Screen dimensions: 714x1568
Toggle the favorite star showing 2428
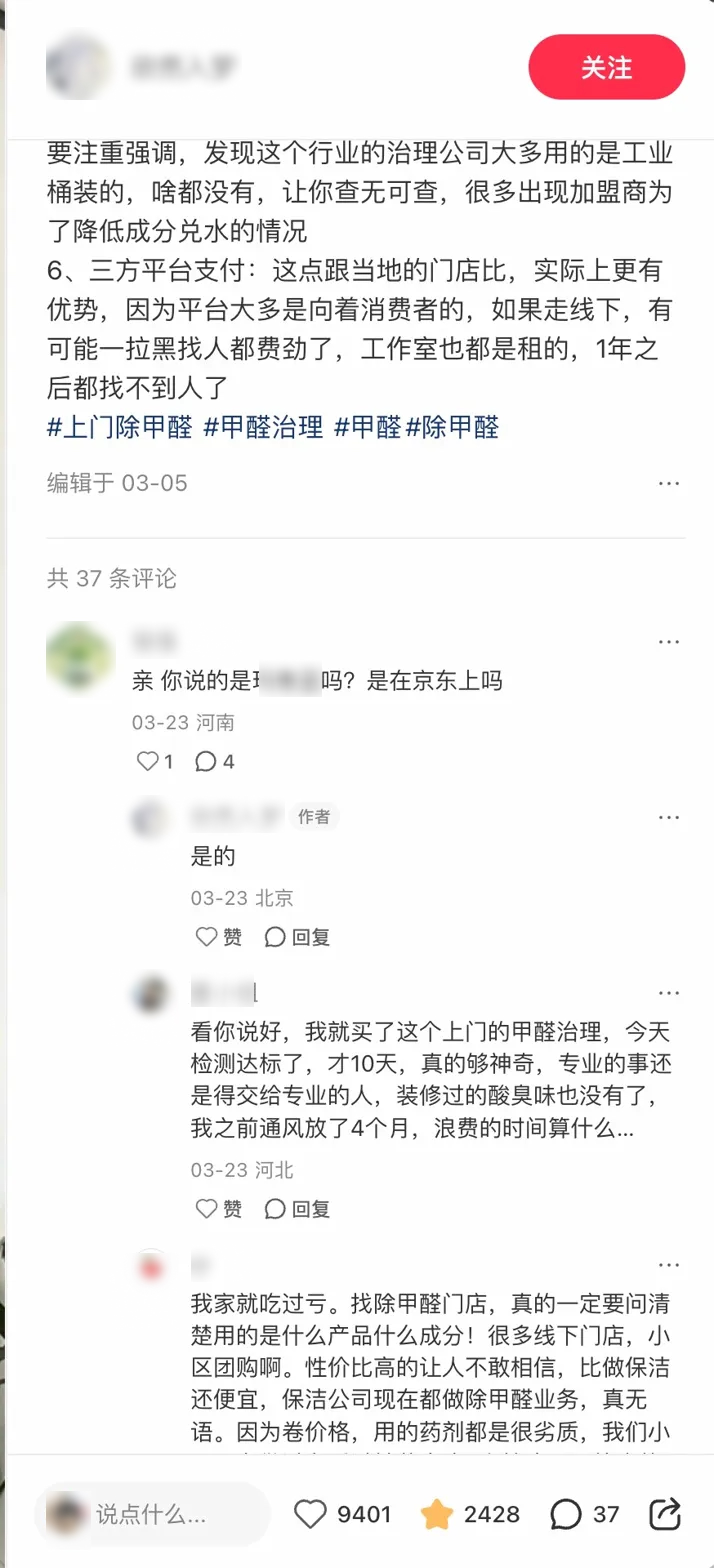[x=437, y=1514]
